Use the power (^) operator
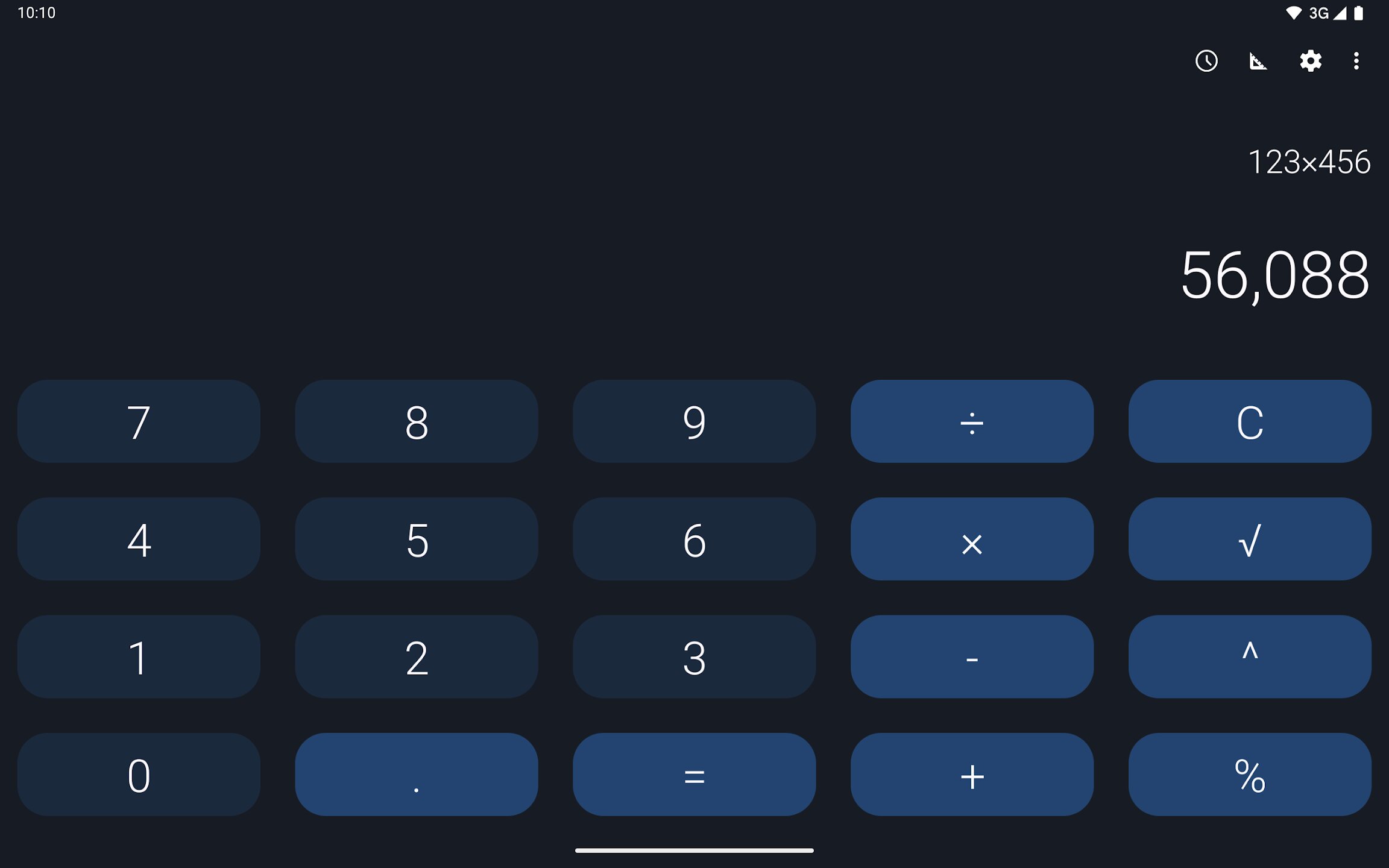 click(1250, 656)
